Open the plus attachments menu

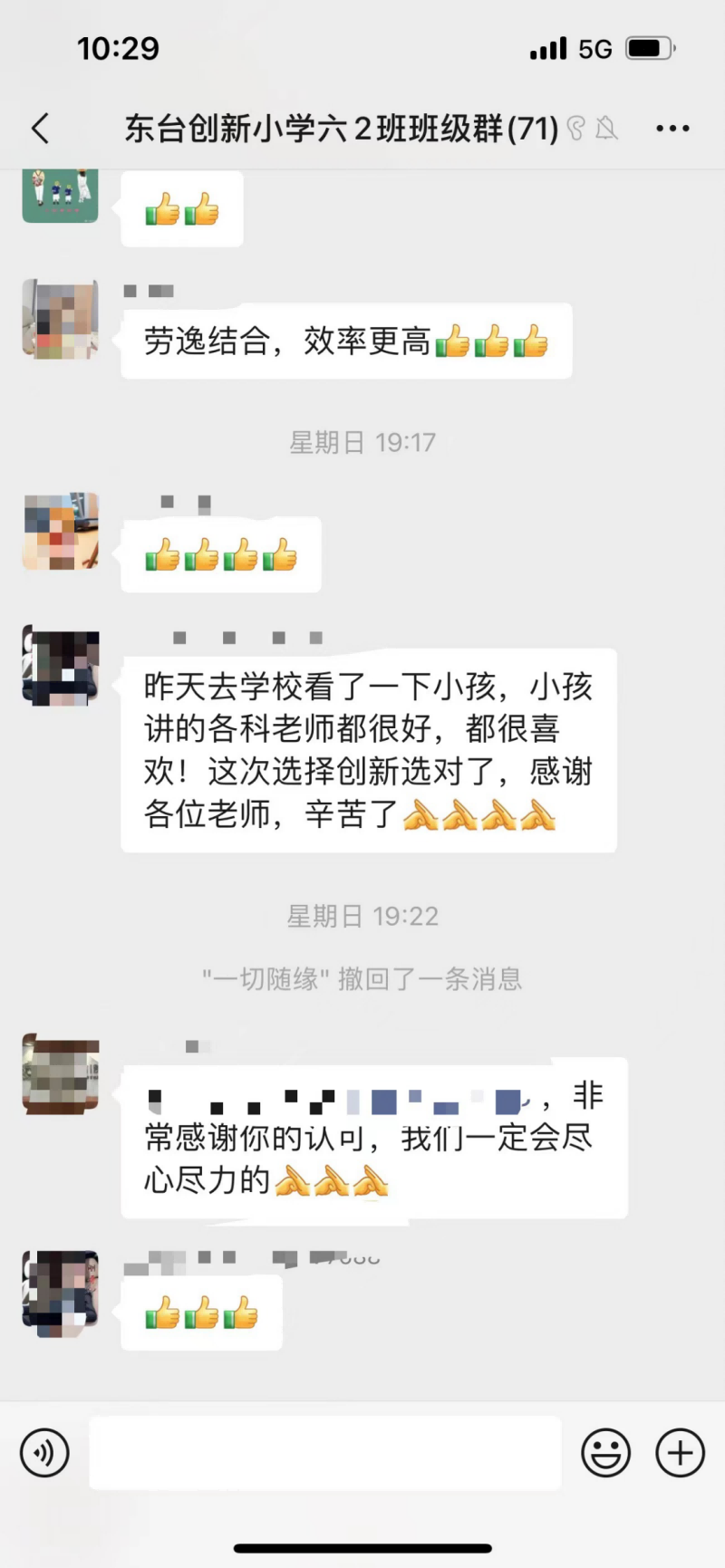click(x=680, y=1453)
